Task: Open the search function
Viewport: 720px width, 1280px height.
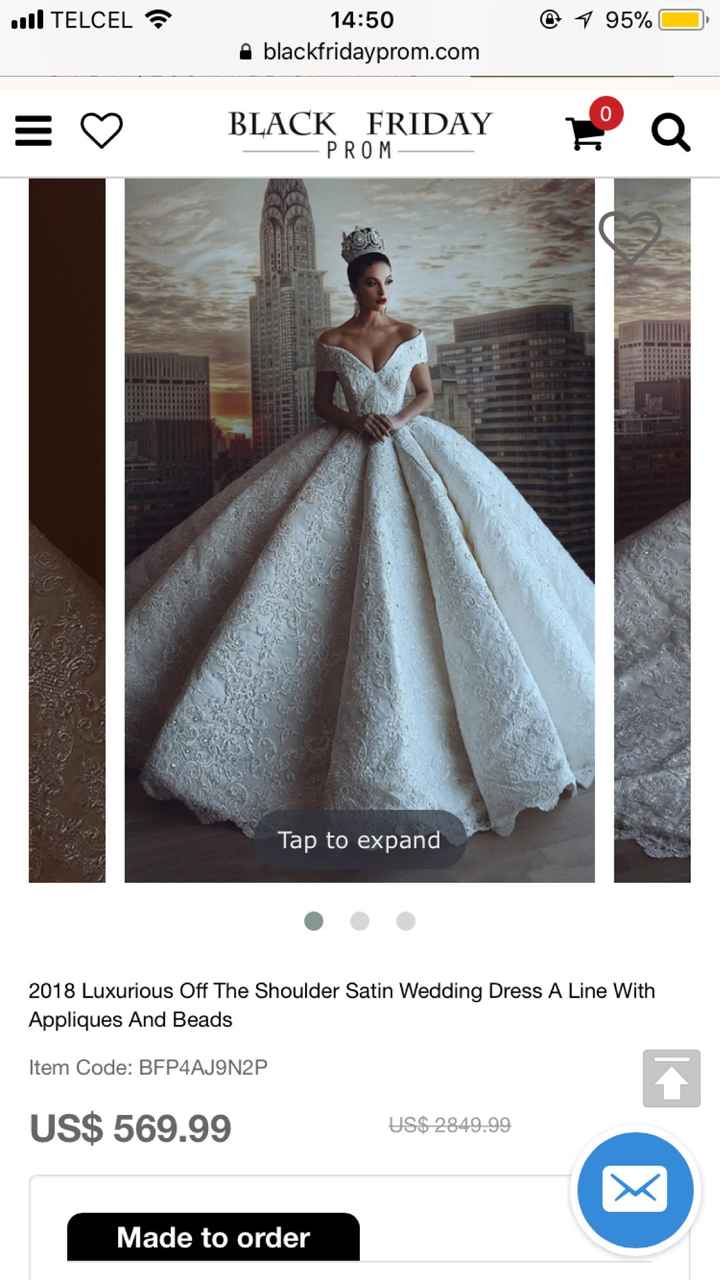Action: (670, 131)
